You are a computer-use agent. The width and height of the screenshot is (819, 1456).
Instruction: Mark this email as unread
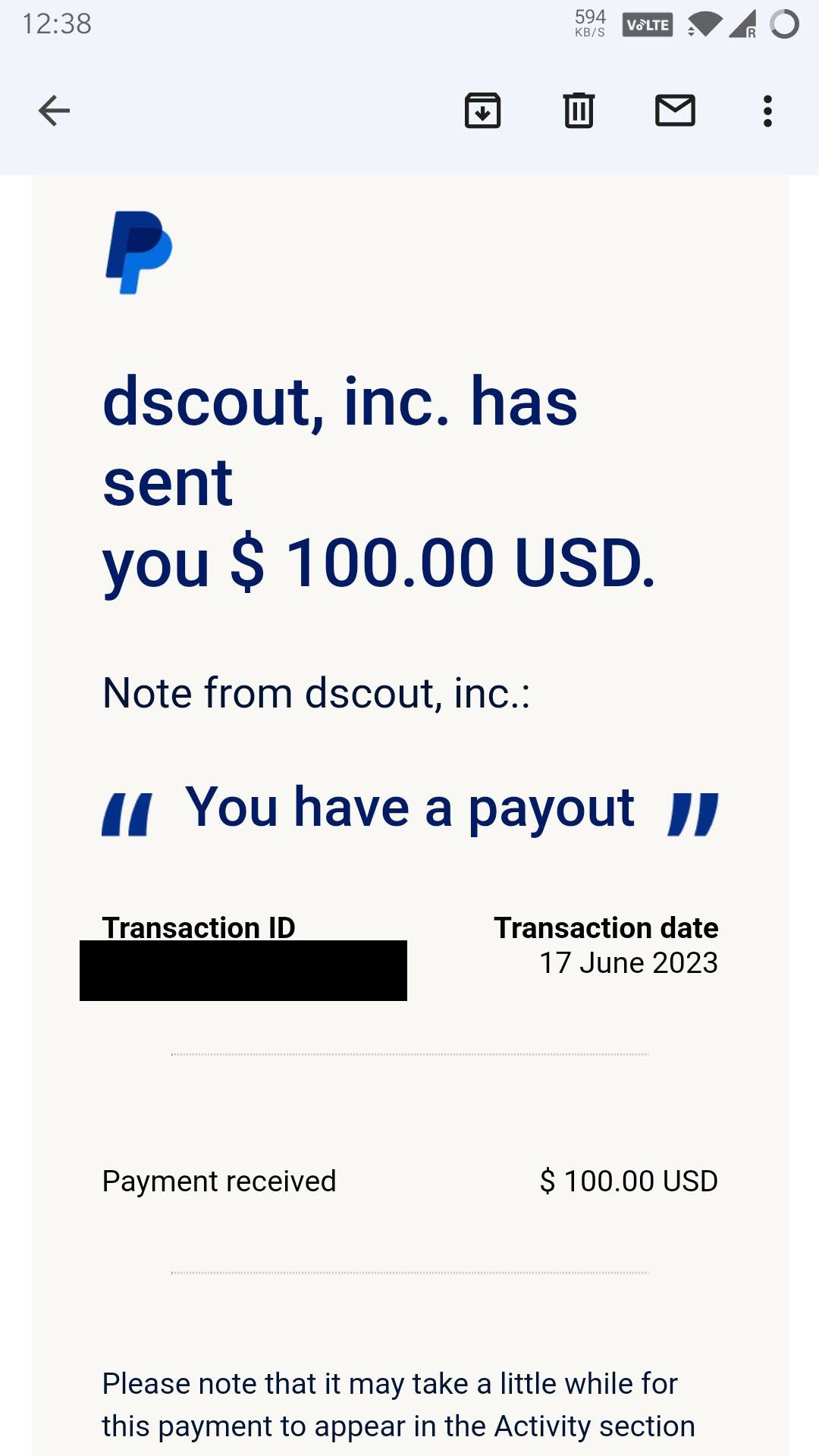click(675, 111)
